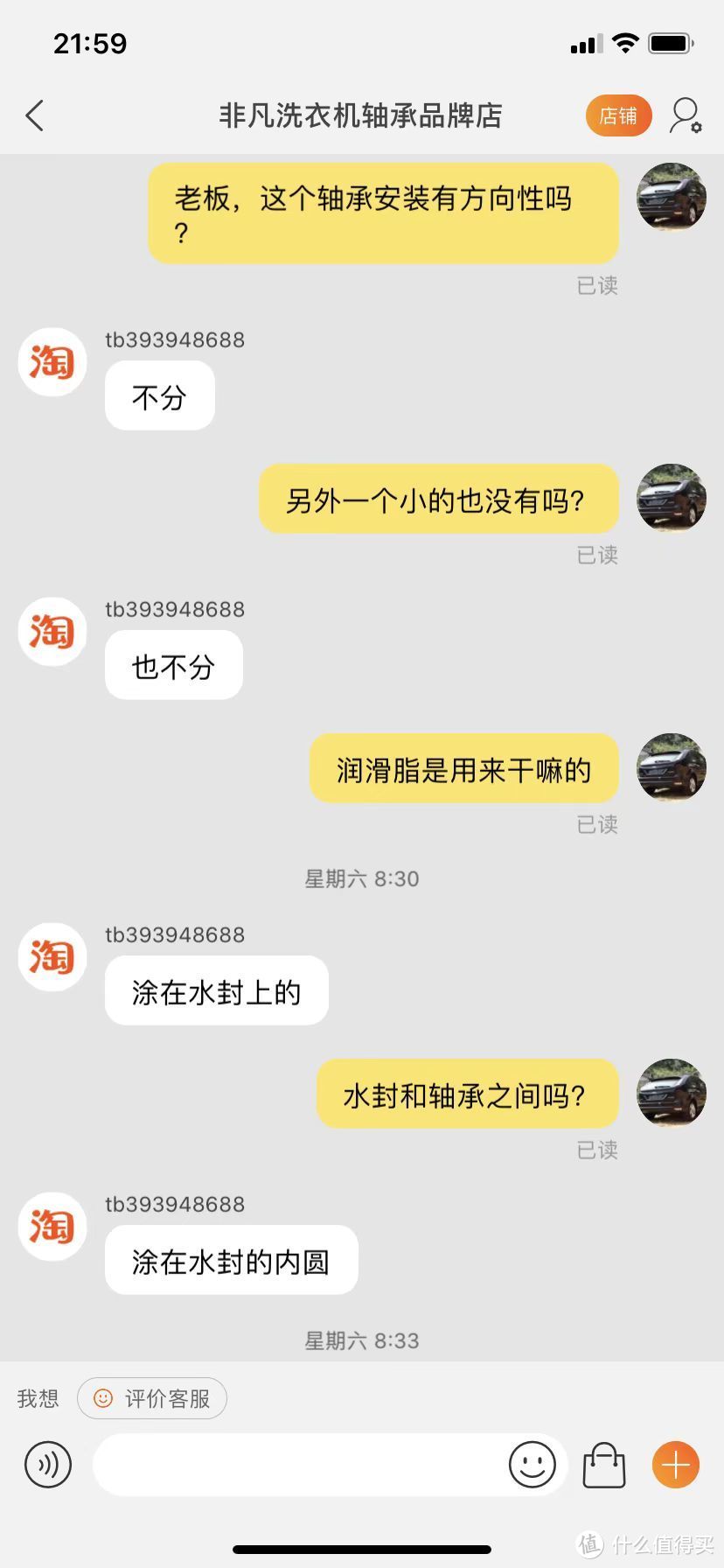The width and height of the screenshot is (724, 1568).
Task: Select the seller reply bubble 不分
Action: (158, 395)
